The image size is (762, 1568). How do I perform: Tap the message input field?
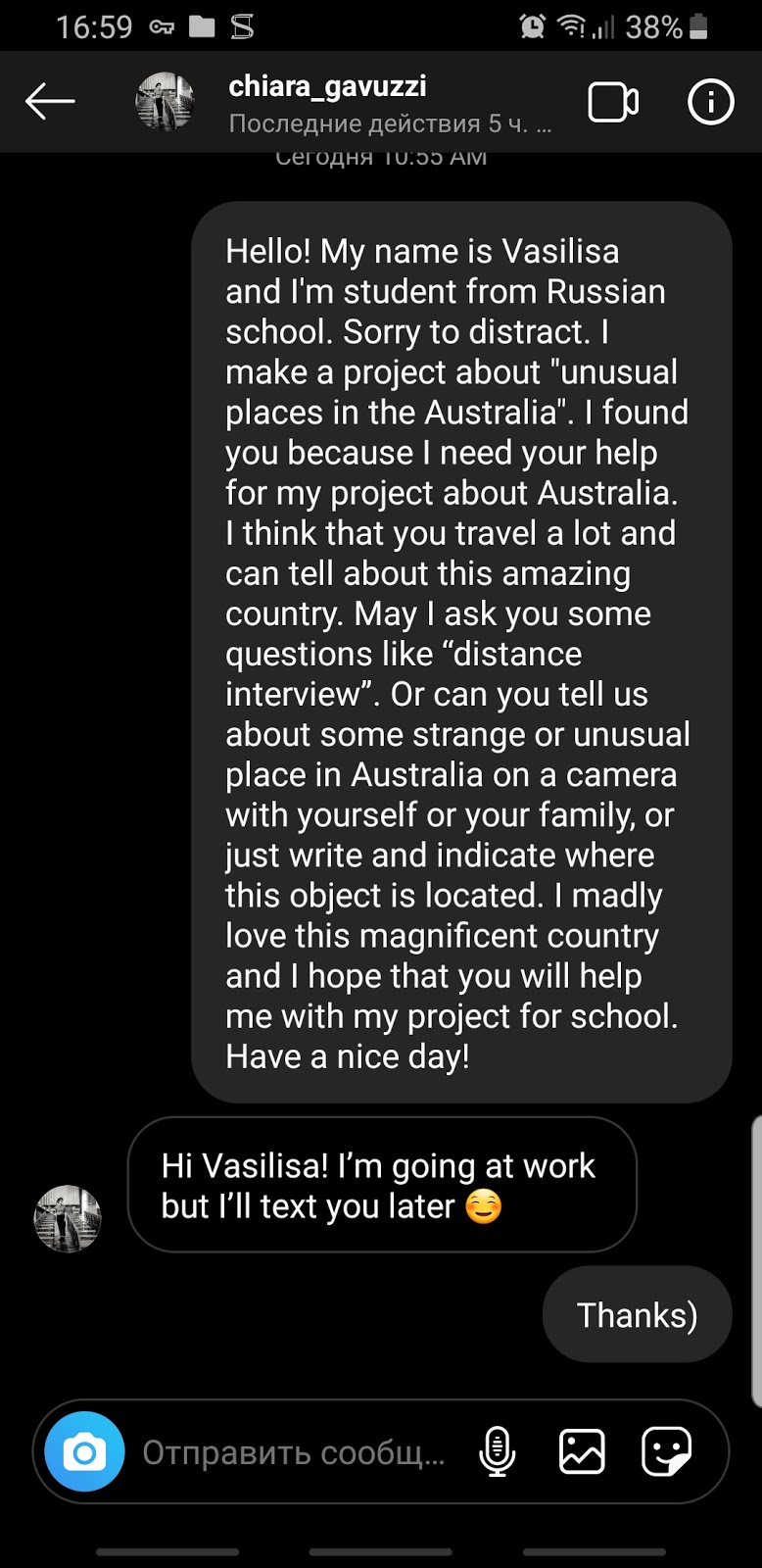click(294, 1451)
